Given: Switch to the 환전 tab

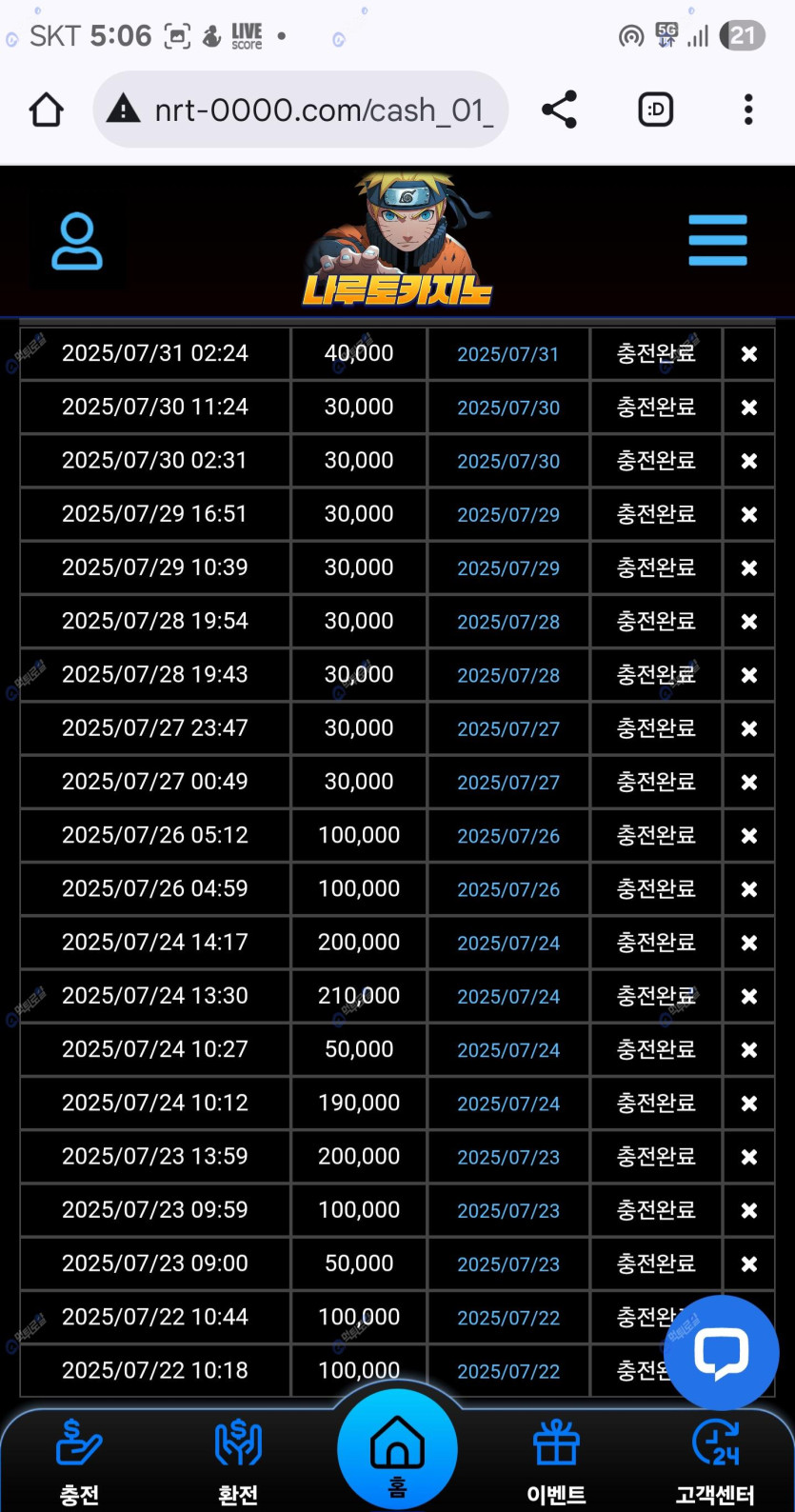Looking at the screenshot, I should click(x=238, y=1461).
